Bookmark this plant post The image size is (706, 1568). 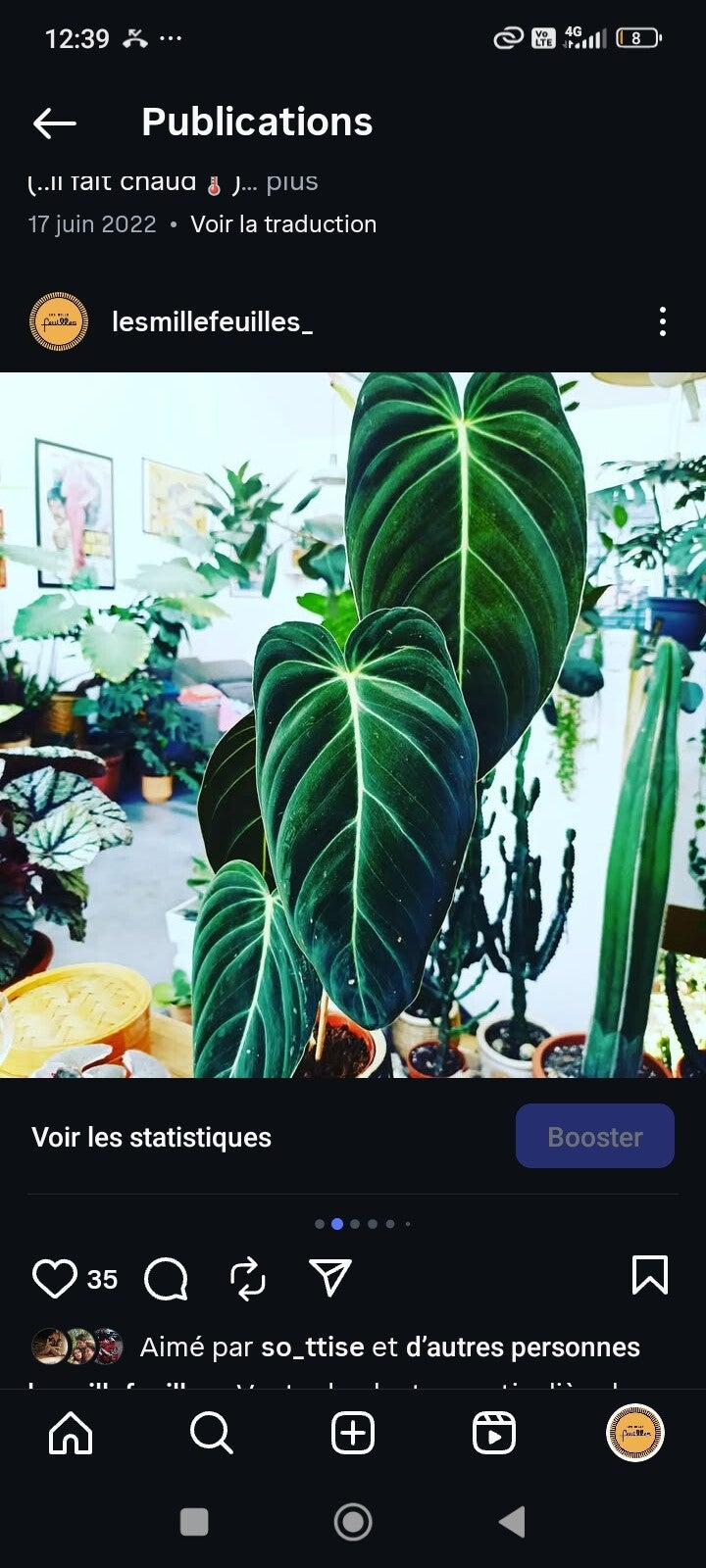(x=649, y=1276)
